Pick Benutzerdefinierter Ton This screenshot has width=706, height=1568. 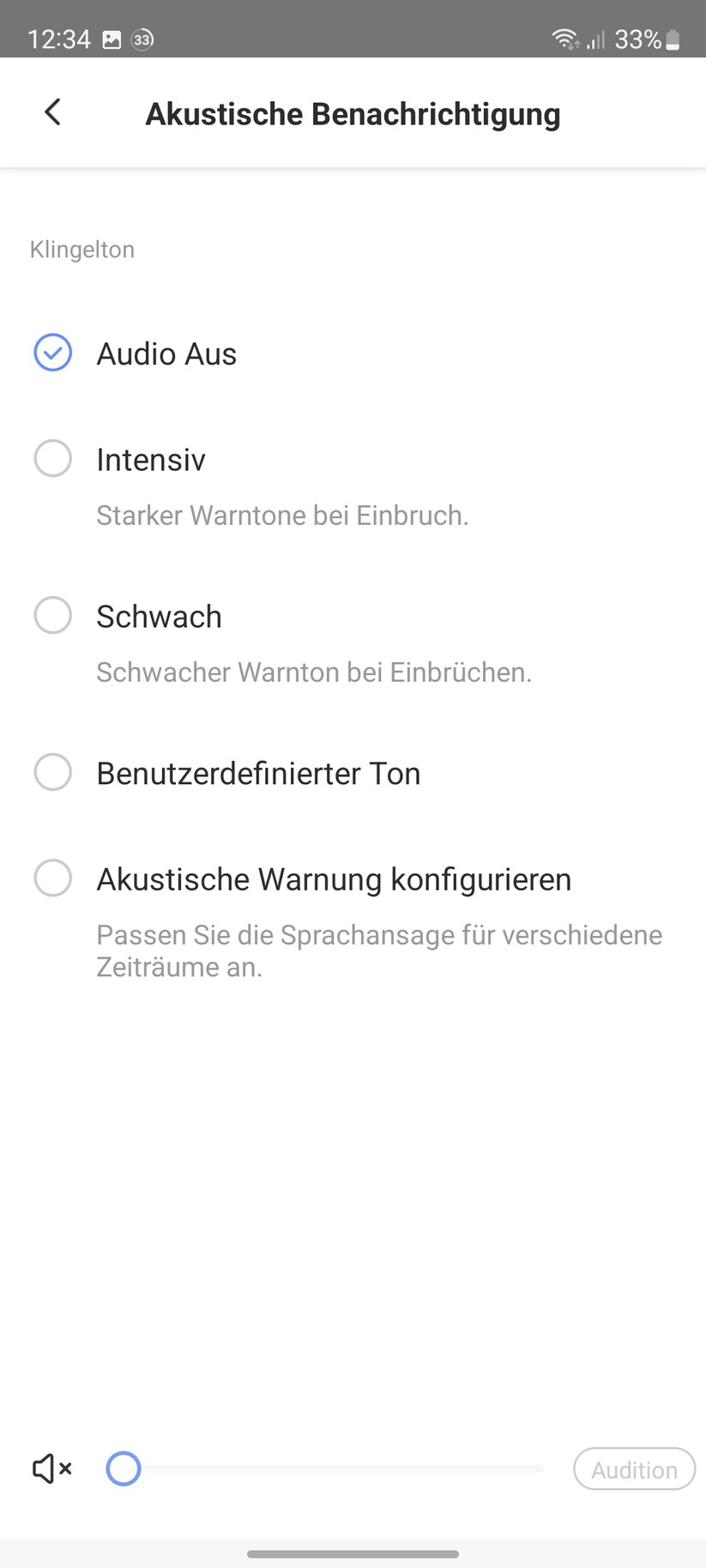53,773
